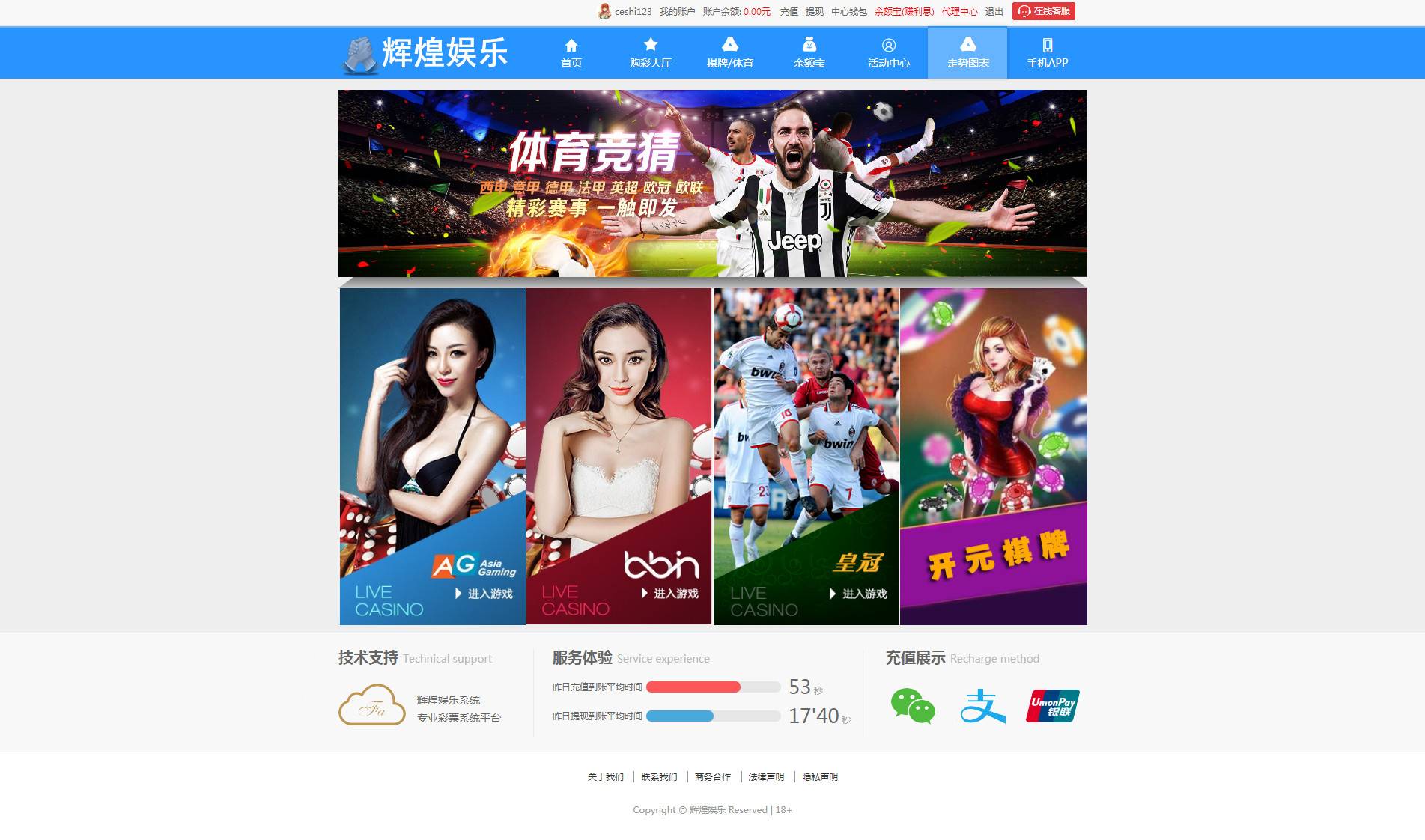1425x840 pixels.
Task: Open the 手机APP download page
Action: (x=1047, y=53)
